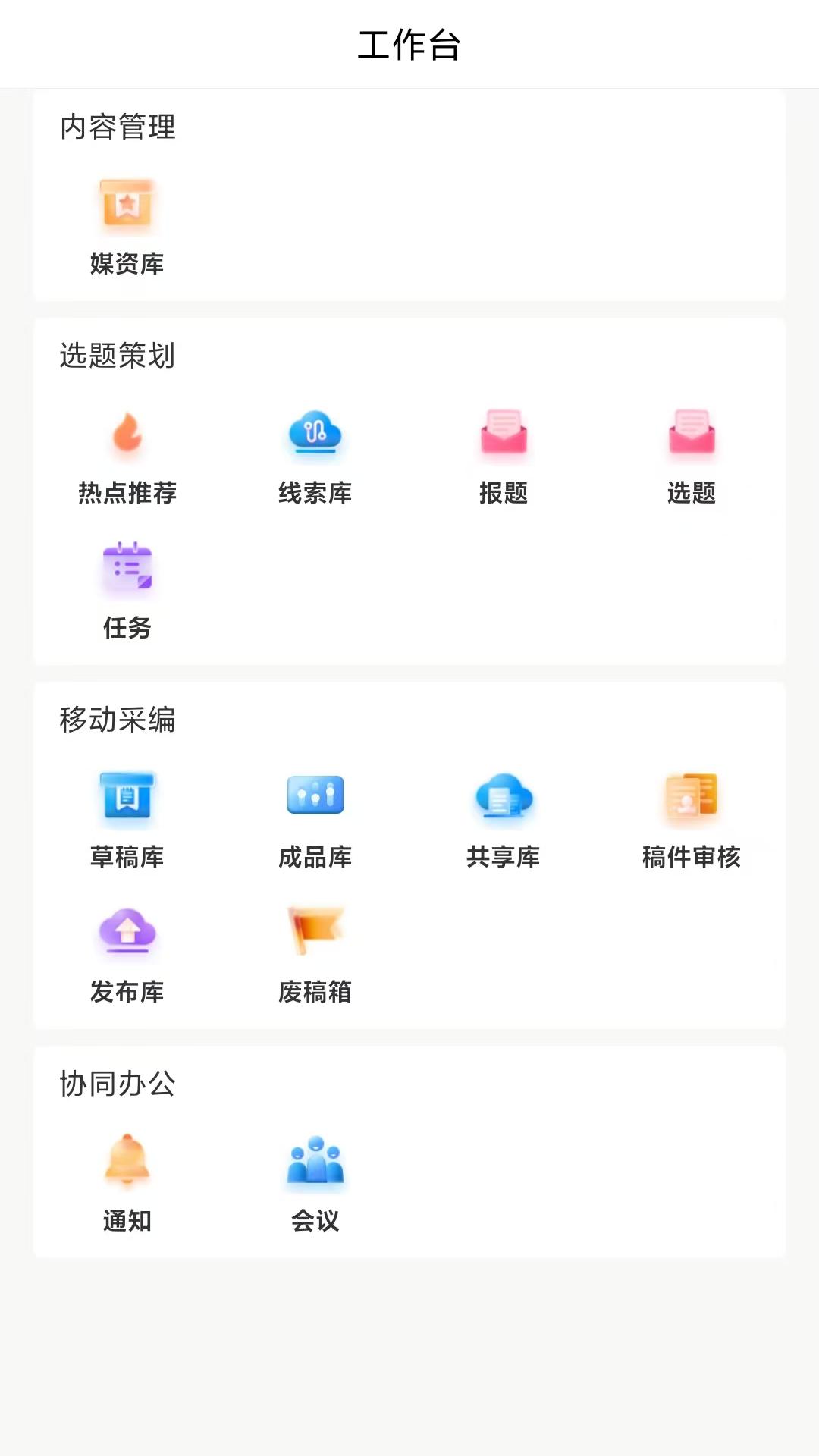The image size is (819, 1456).
Task: Open the 稿件审核 manuscript review icon
Action: [x=693, y=798]
